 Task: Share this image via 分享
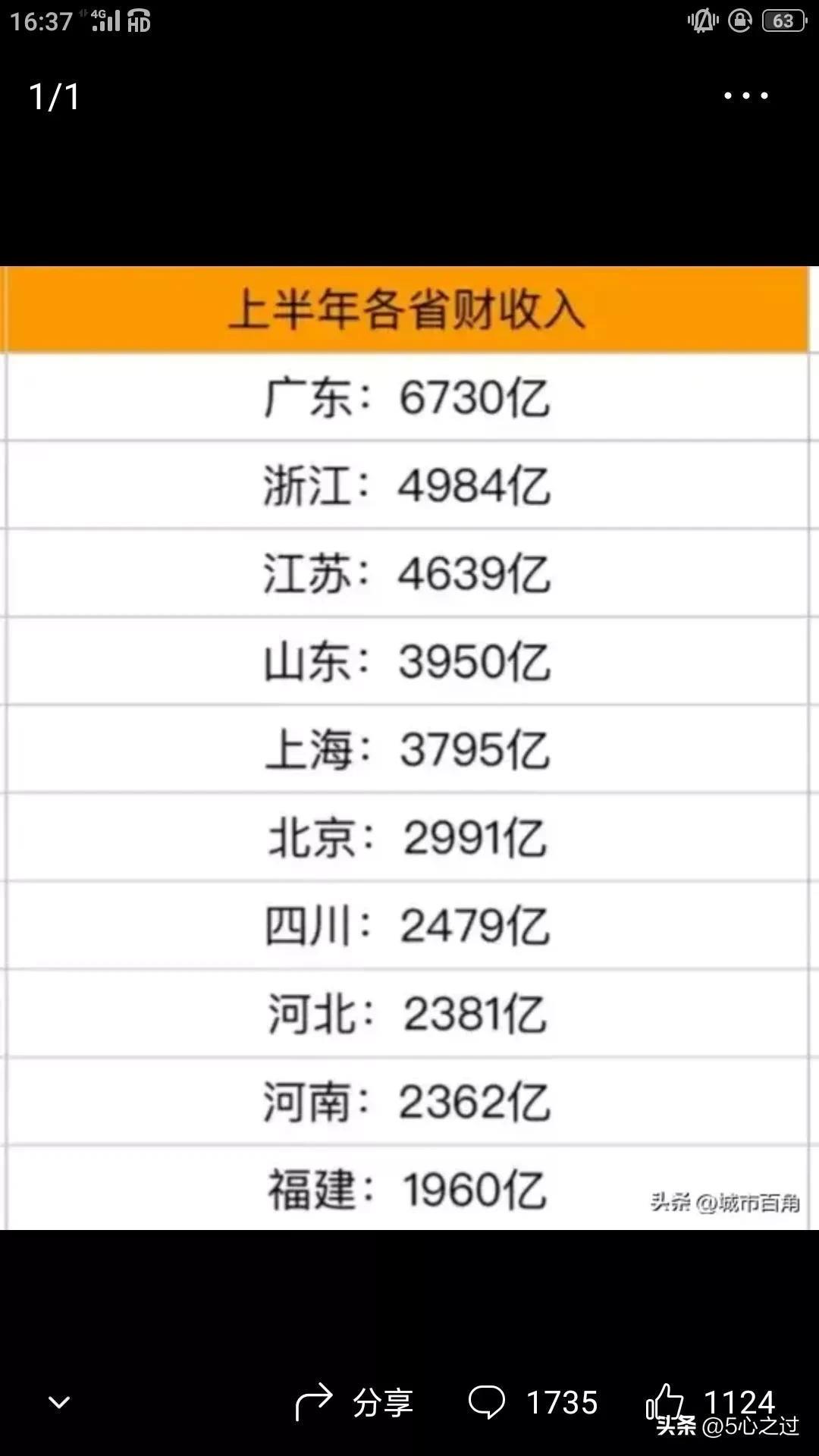pyautogui.click(x=354, y=1402)
